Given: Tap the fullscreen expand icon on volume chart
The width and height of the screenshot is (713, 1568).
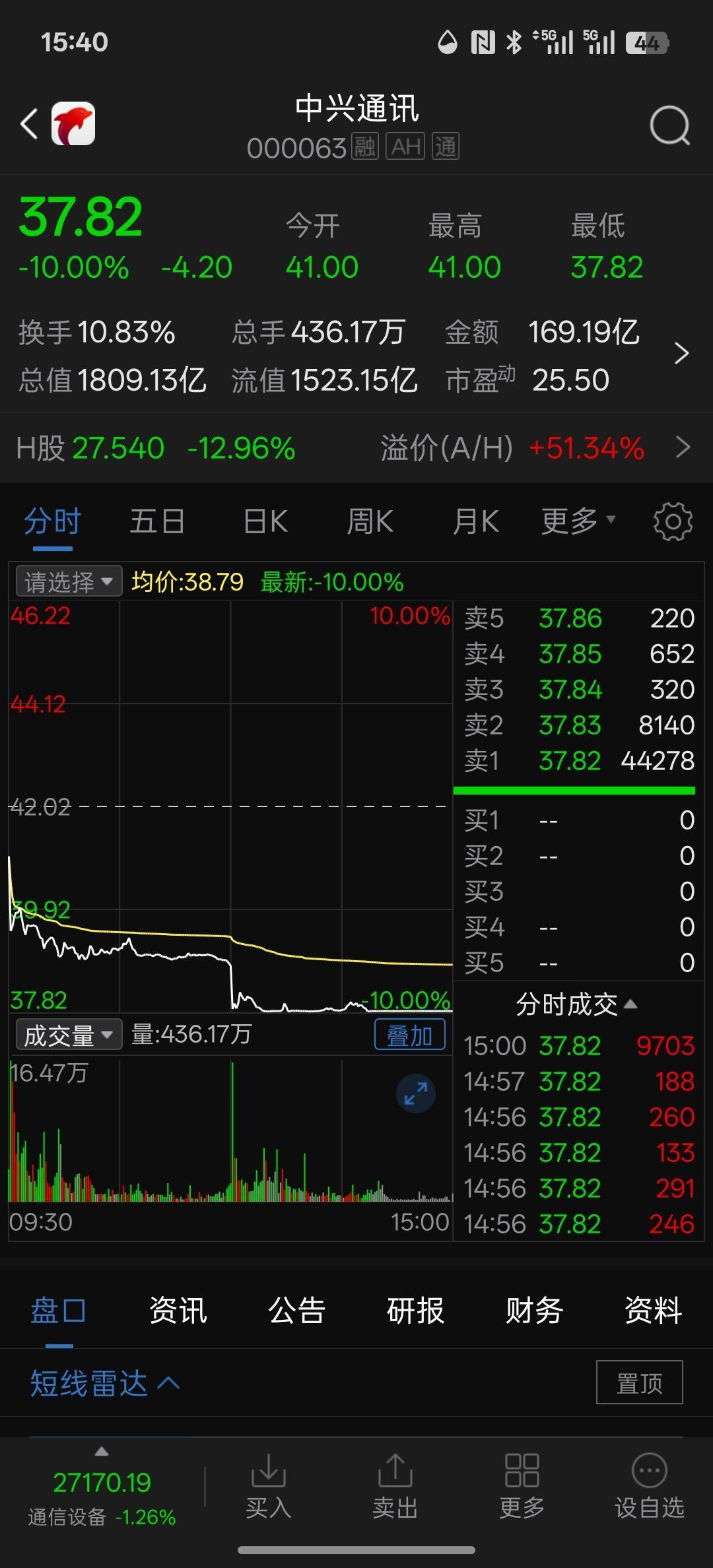Looking at the screenshot, I should coord(415,1094).
